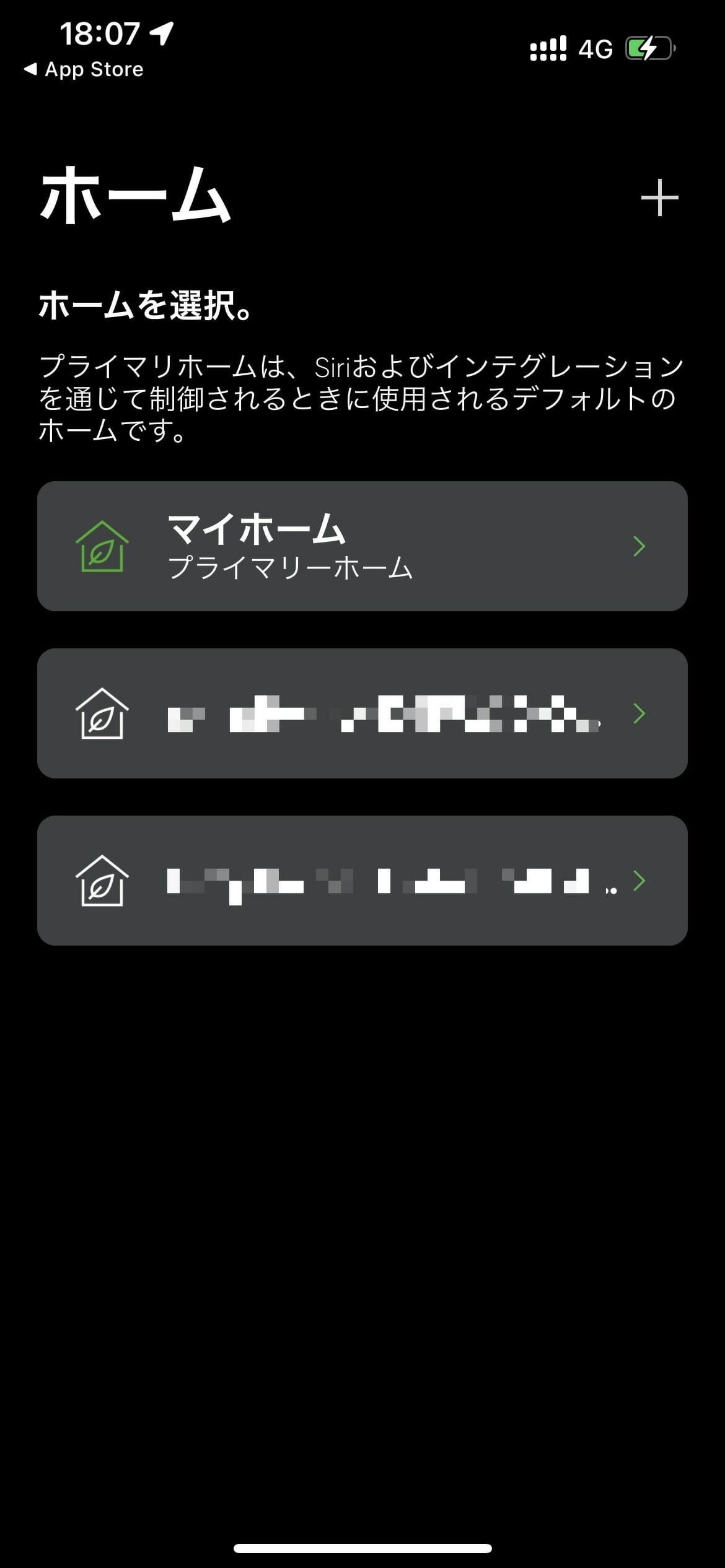The width and height of the screenshot is (725, 1568).
Task: Open the second home with the pixelated name
Action: tap(362, 713)
